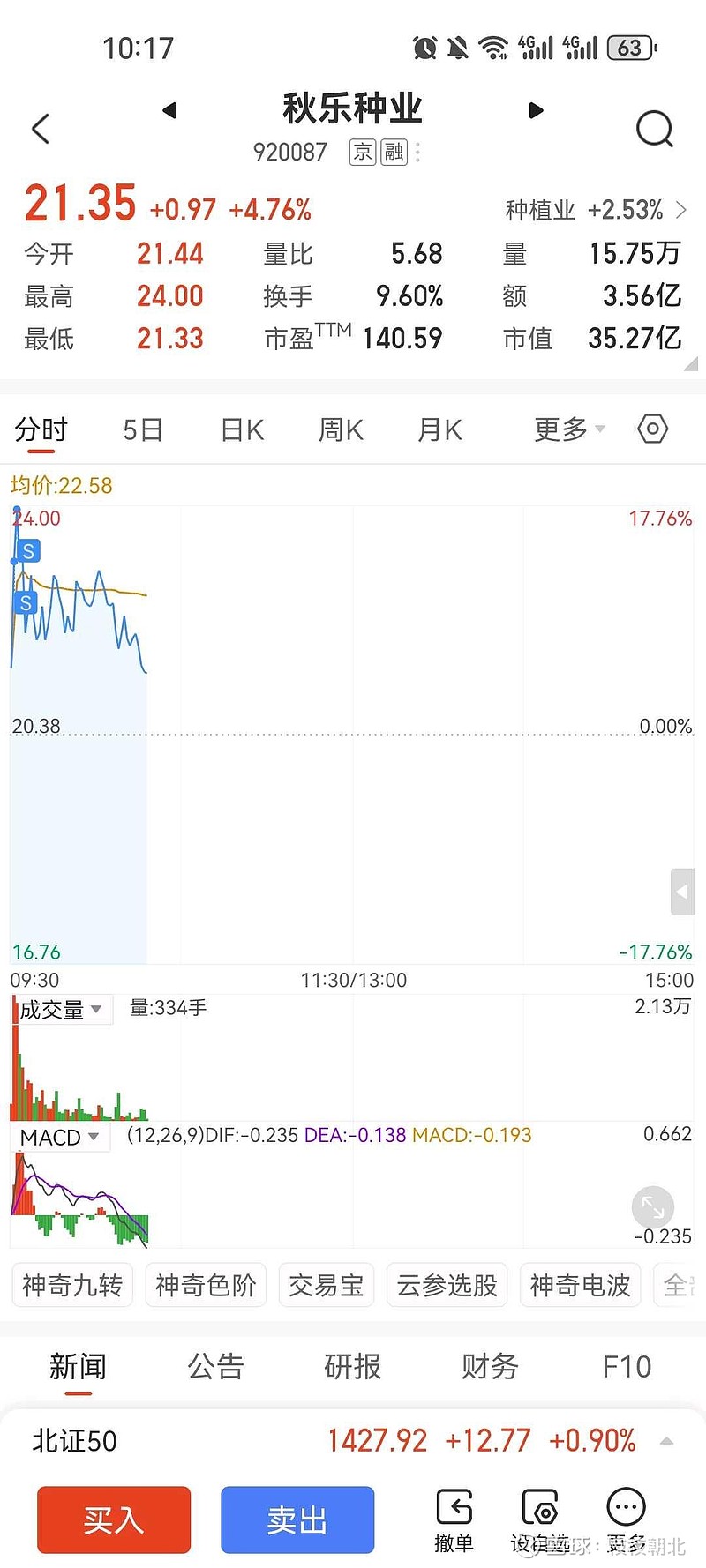
Task: Open chart settings hexagon icon
Action: 652,429
